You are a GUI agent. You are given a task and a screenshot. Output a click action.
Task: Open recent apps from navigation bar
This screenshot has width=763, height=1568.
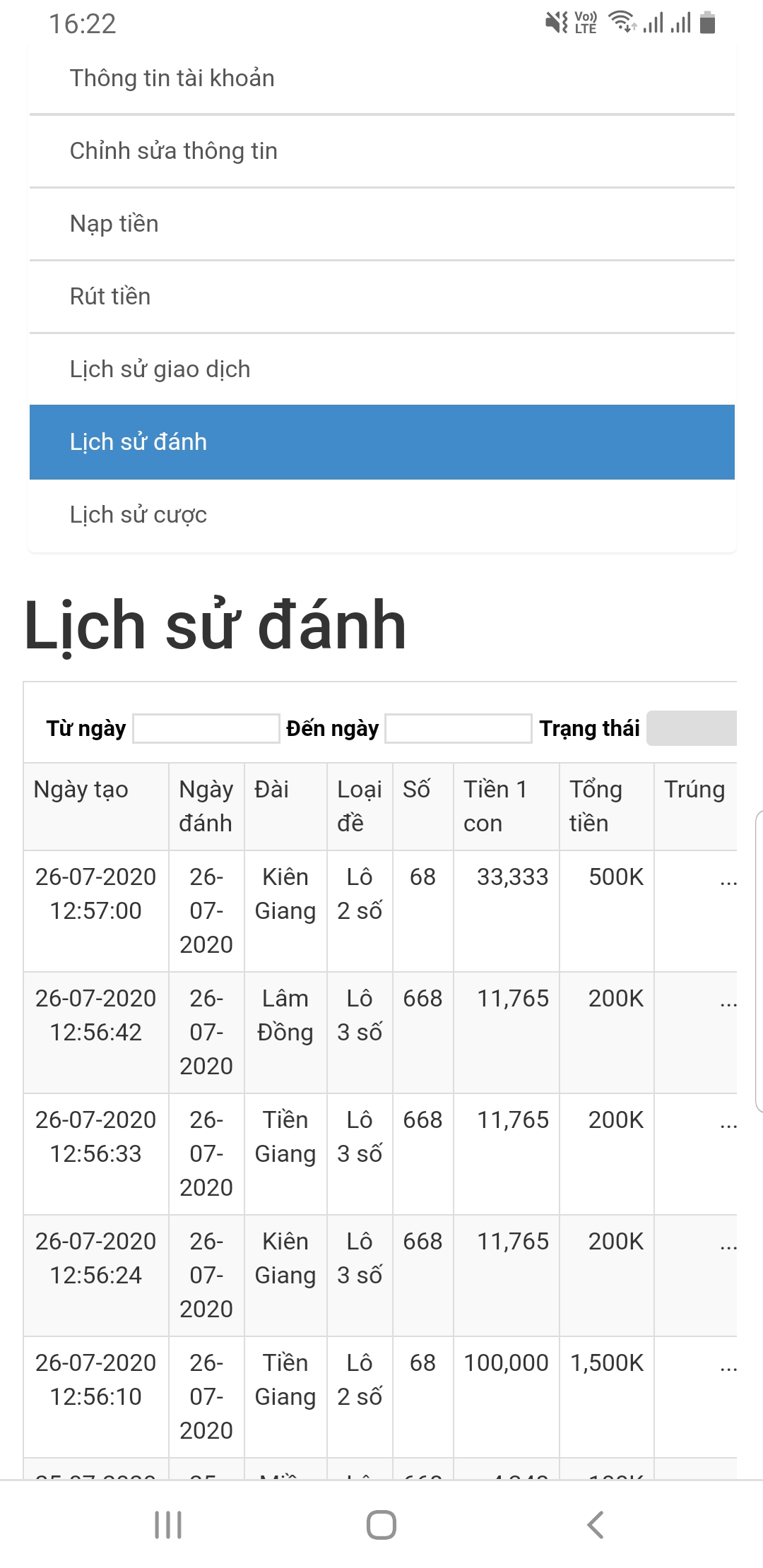point(168,1524)
